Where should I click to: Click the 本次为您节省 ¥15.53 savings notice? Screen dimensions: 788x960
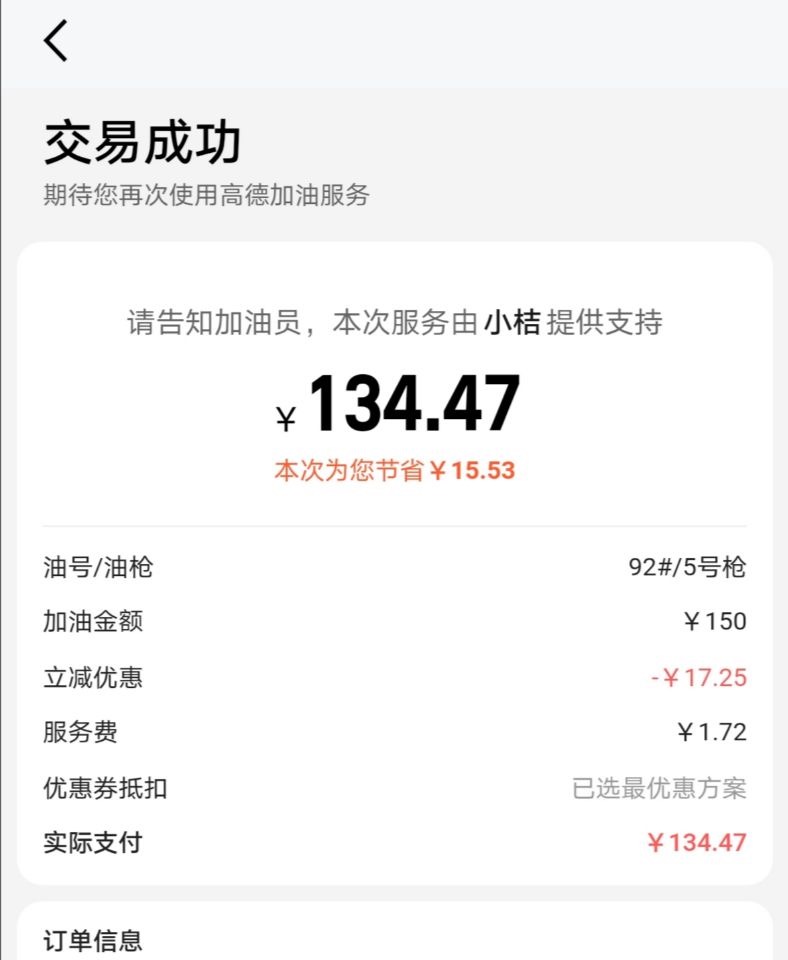394,469
